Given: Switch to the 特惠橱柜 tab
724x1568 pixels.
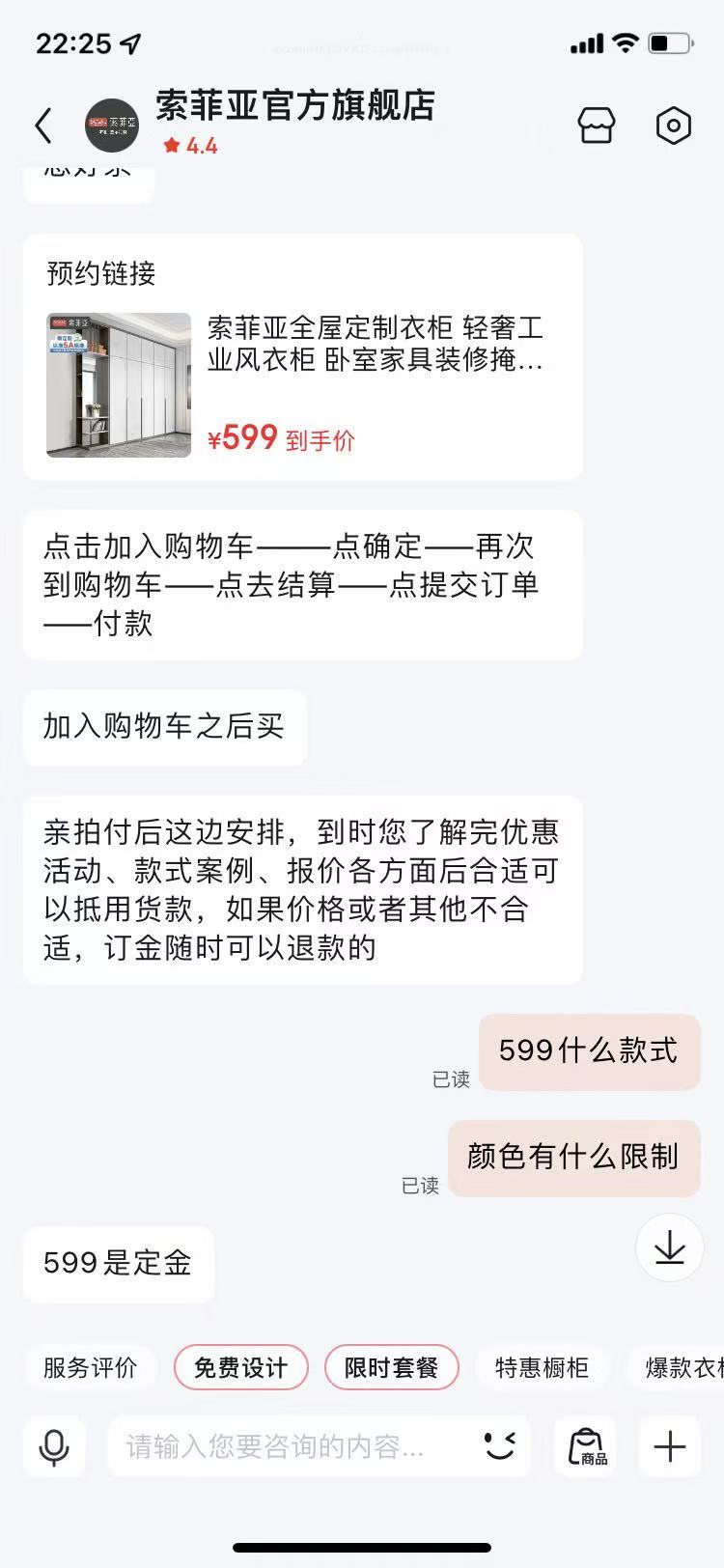Looking at the screenshot, I should [x=543, y=1367].
